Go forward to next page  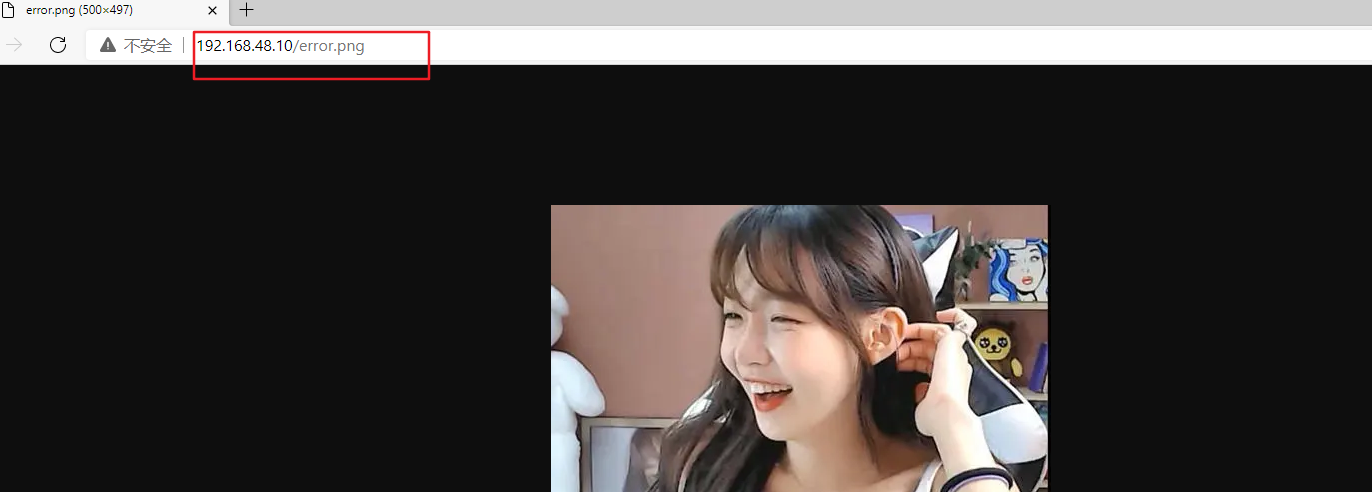coord(14,45)
